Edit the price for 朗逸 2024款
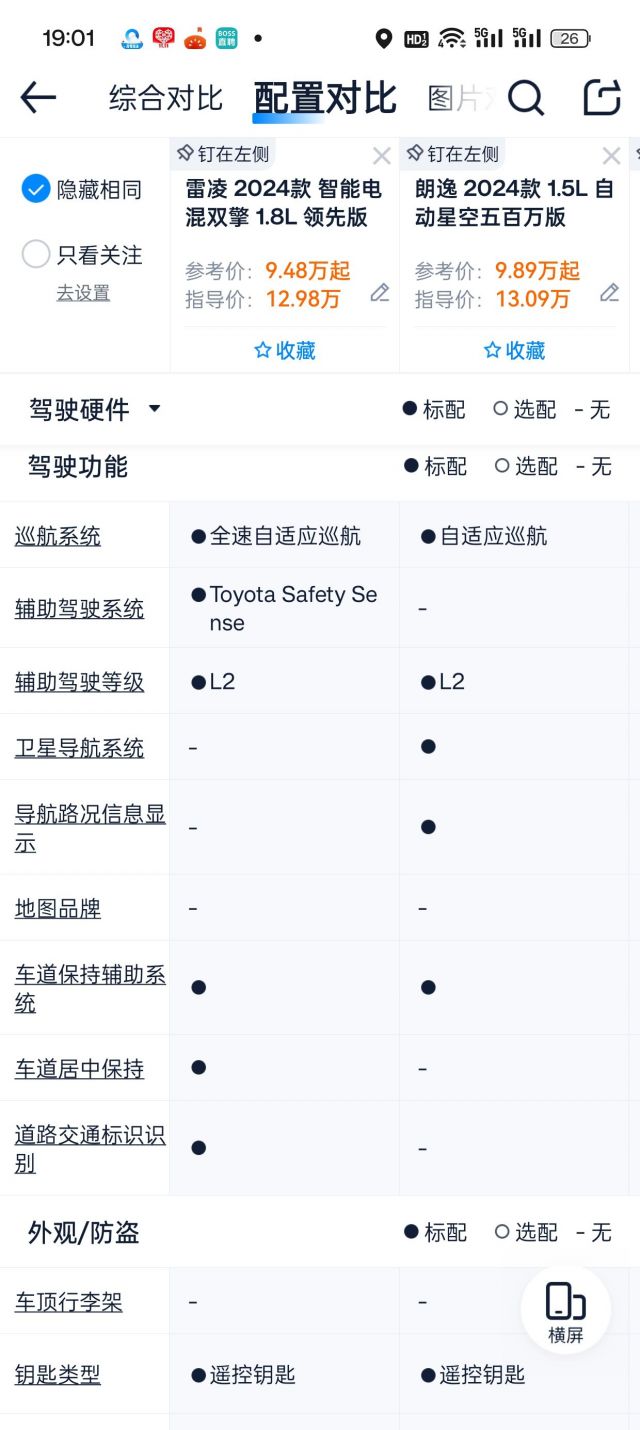 click(609, 293)
